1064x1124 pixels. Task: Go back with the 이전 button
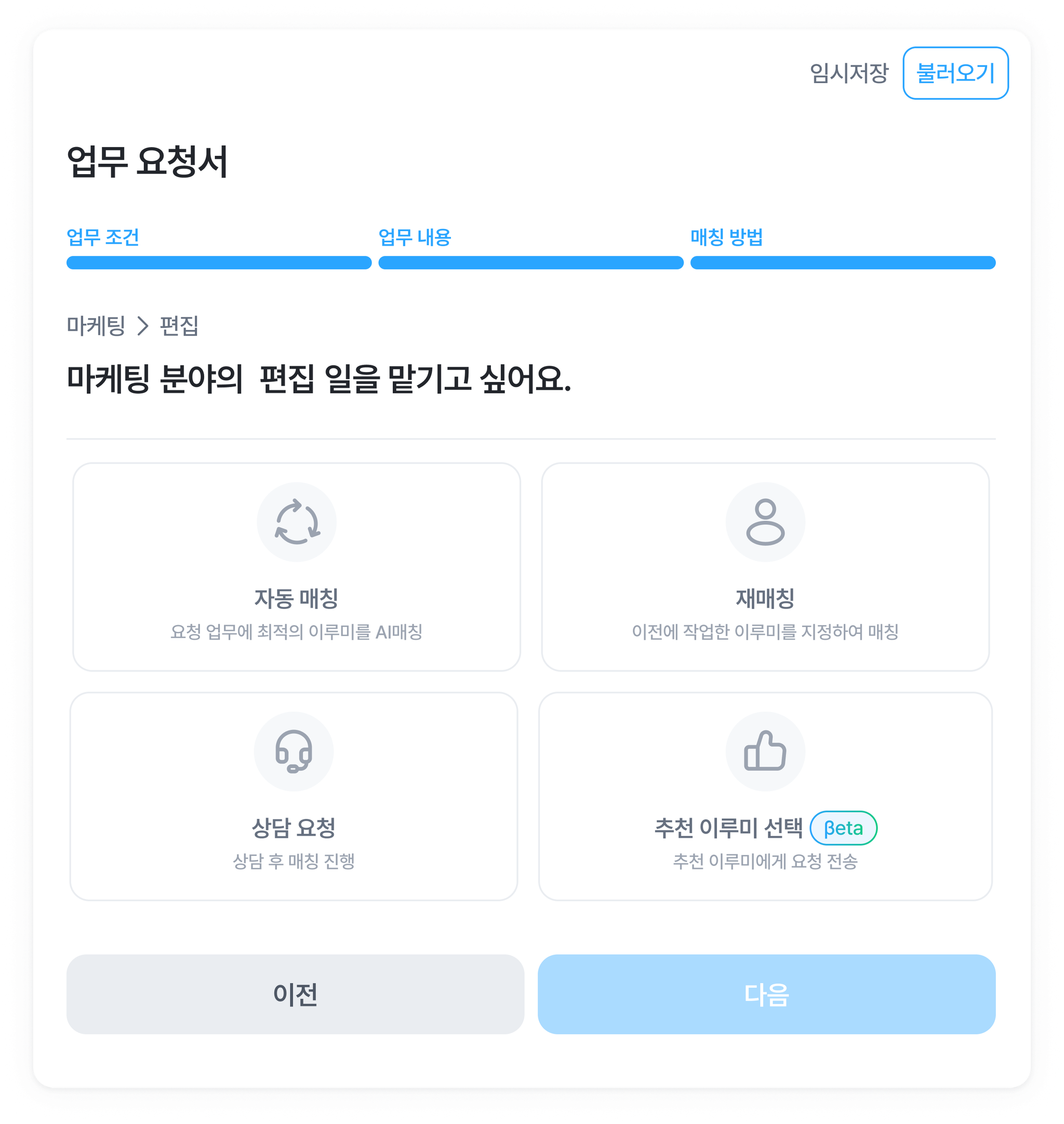coord(295,994)
